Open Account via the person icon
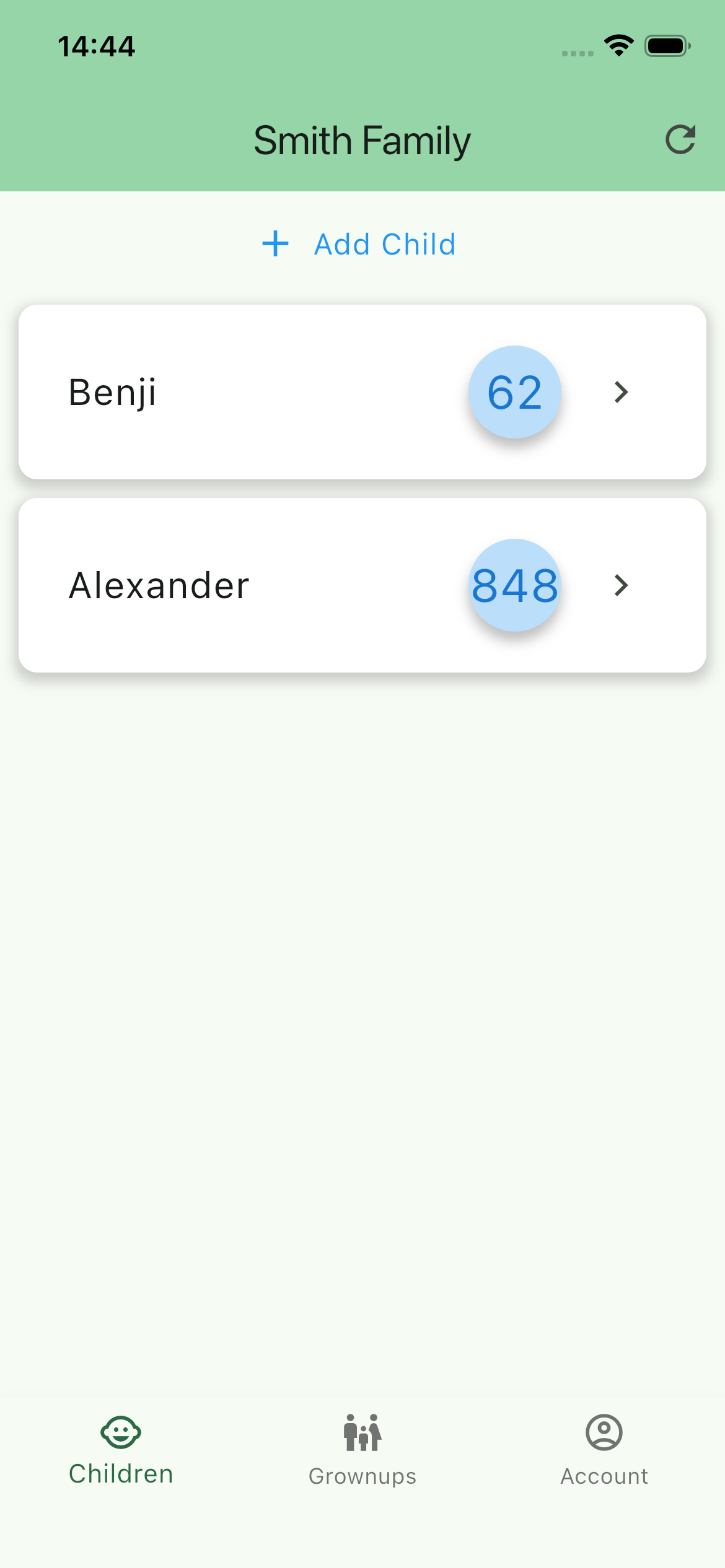This screenshot has height=1568, width=725. coord(603,1432)
